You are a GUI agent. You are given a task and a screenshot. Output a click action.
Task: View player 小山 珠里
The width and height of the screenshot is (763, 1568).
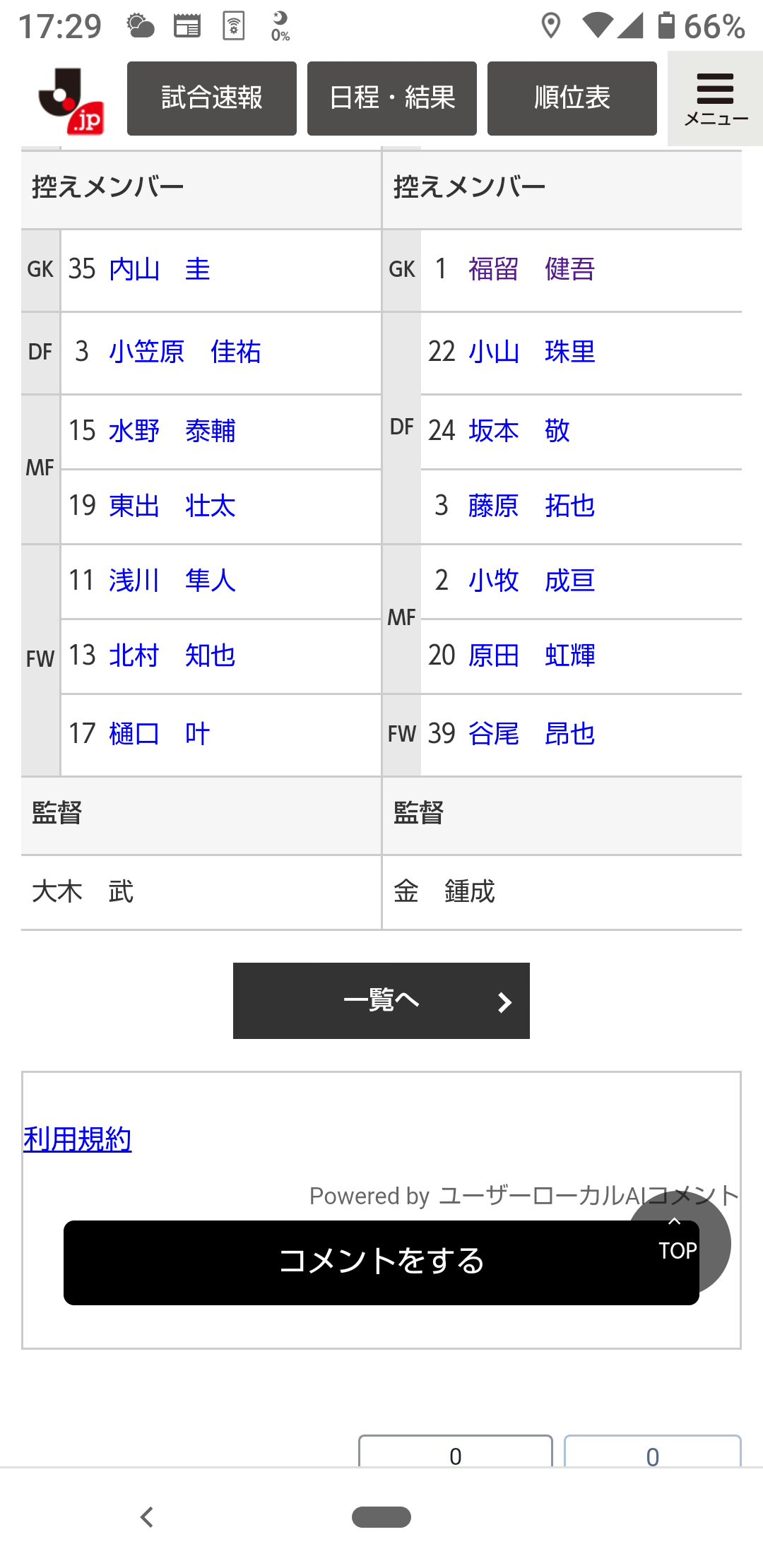(531, 352)
